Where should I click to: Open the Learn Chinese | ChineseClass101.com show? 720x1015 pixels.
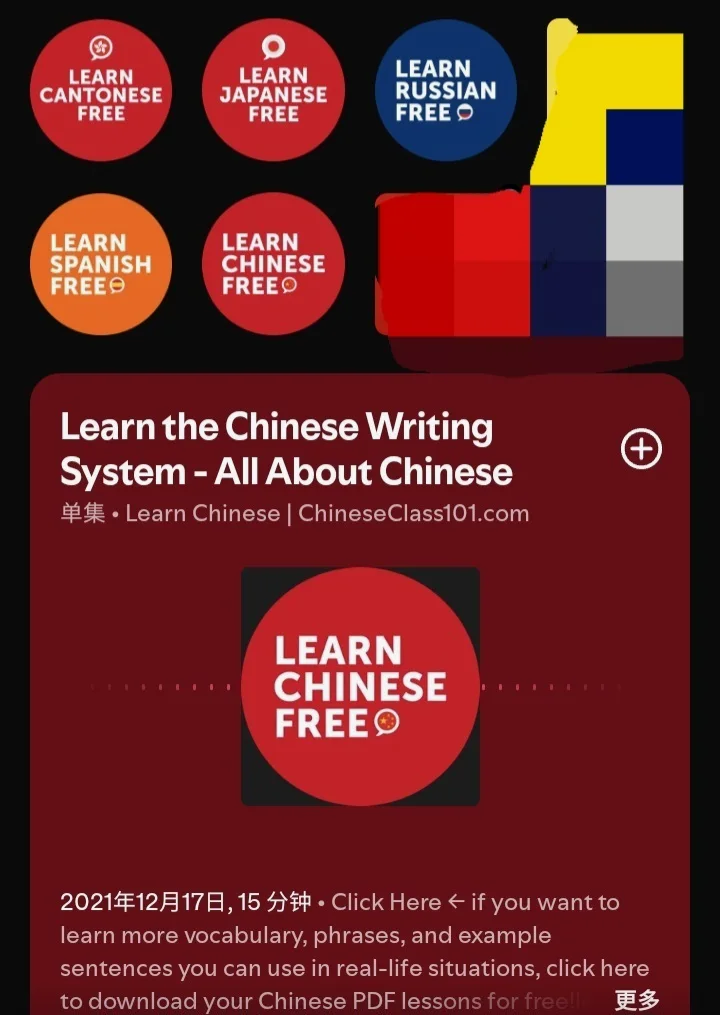327,514
